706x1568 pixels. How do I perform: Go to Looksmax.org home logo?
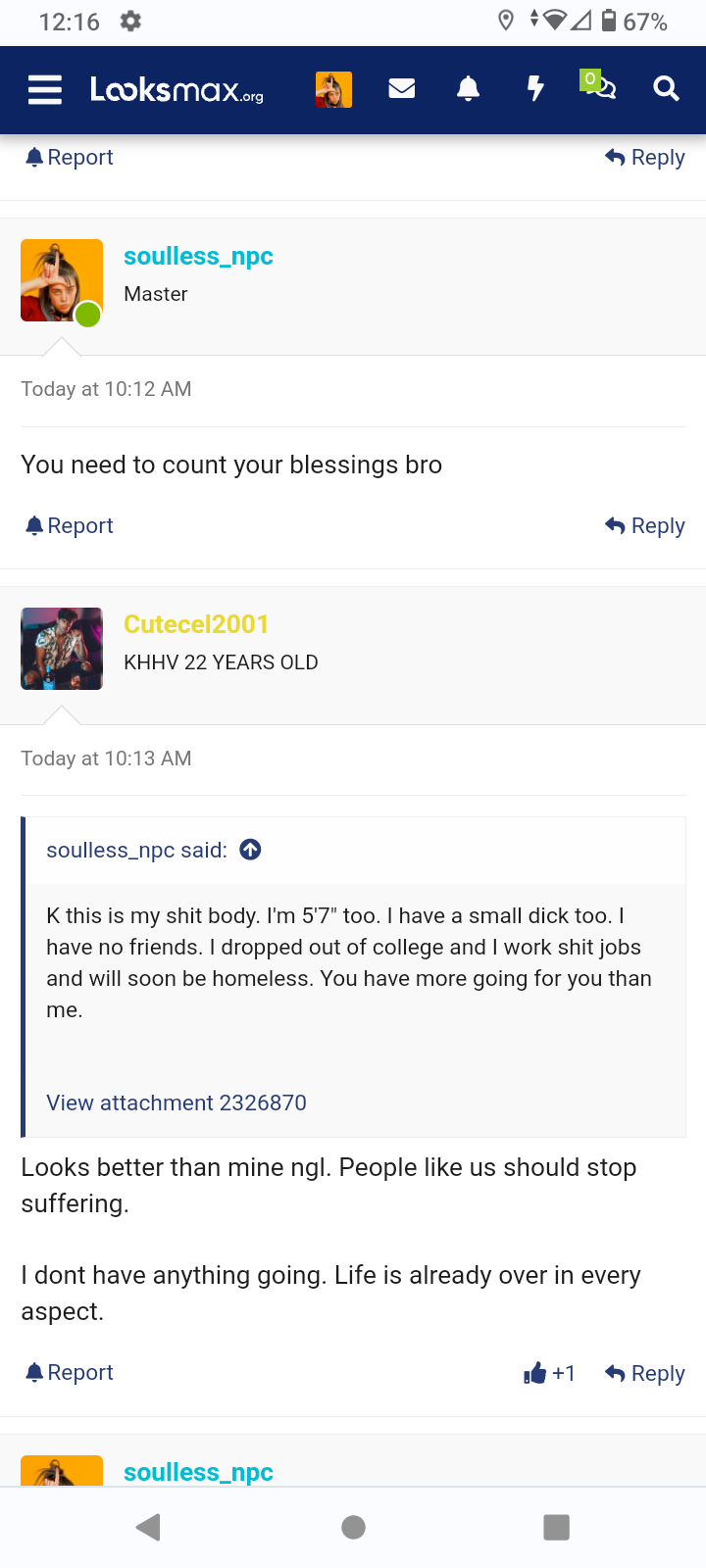176,90
